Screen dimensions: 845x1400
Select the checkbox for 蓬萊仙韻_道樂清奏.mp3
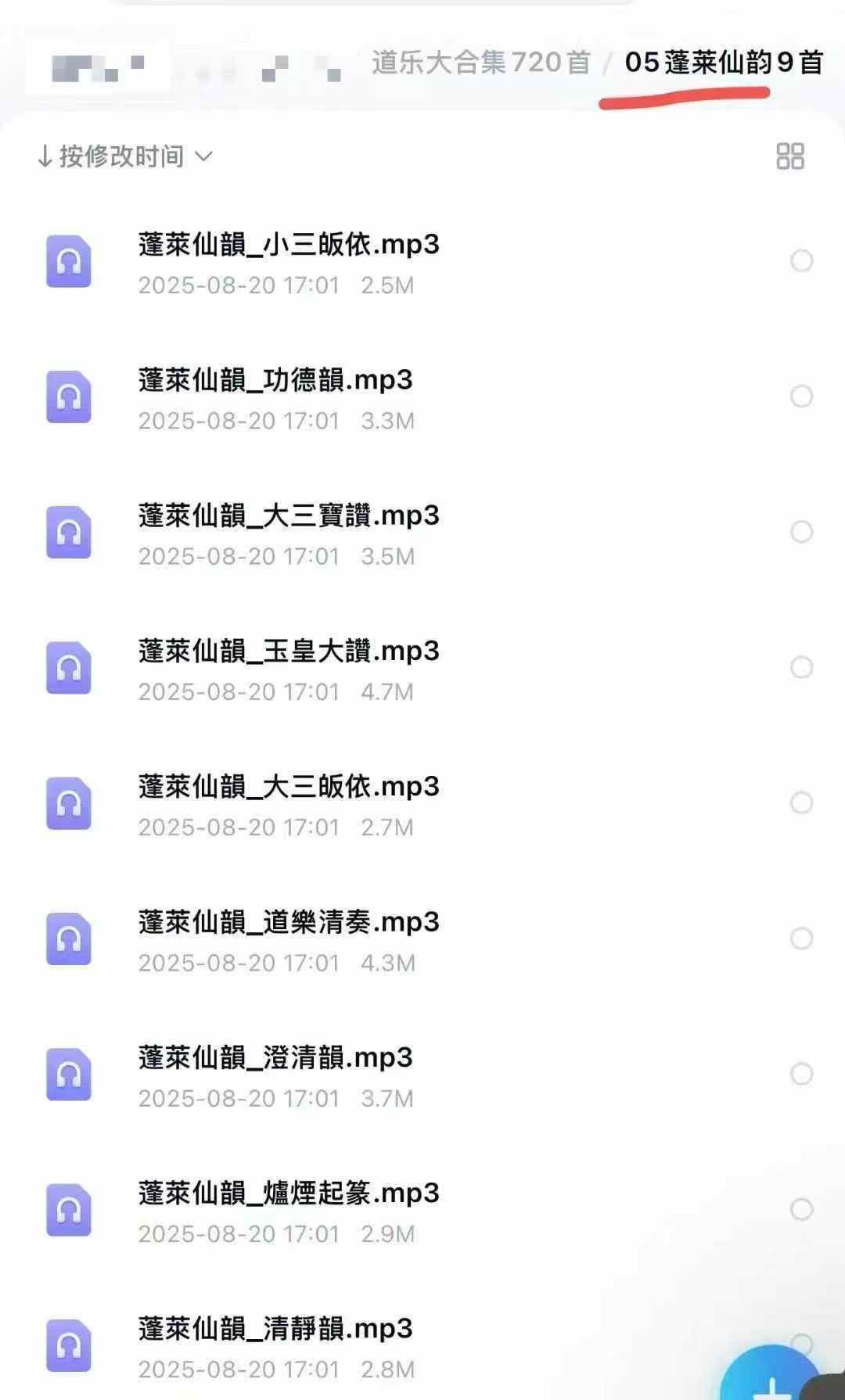[x=801, y=938]
